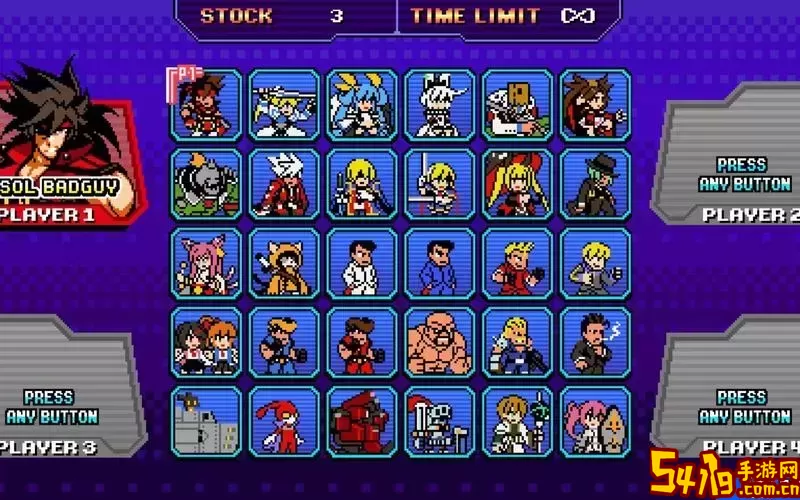Choose the red-plumed armored knight tile
This screenshot has width=800, height=500.
[440, 420]
